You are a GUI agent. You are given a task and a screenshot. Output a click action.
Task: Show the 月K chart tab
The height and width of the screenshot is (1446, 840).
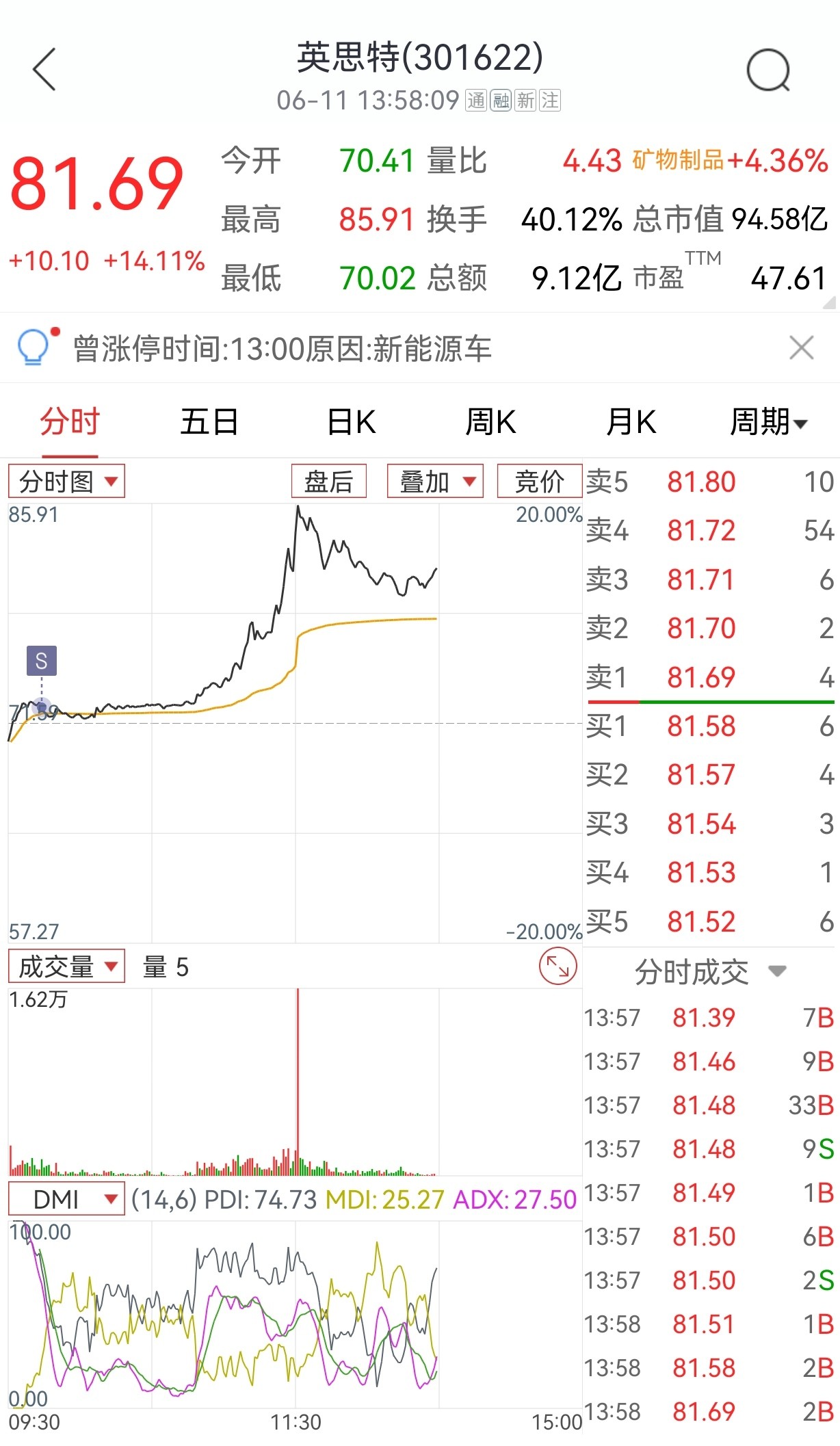tap(631, 421)
